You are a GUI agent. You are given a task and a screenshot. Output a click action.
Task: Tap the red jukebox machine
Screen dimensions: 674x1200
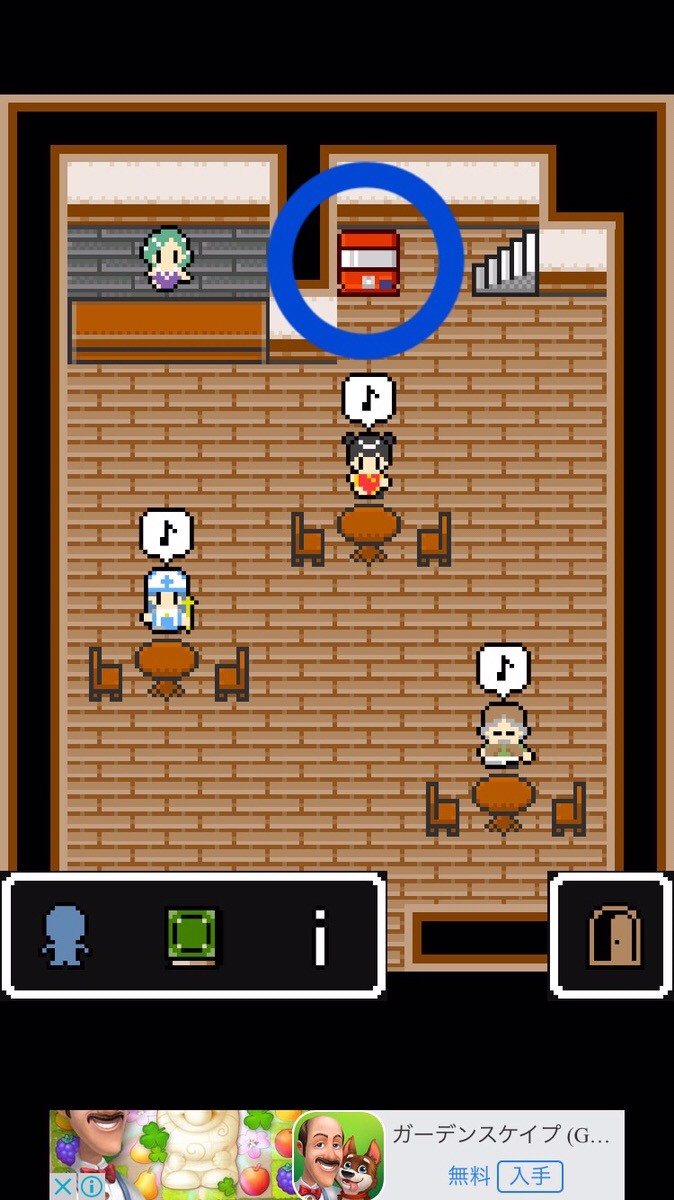click(x=368, y=263)
